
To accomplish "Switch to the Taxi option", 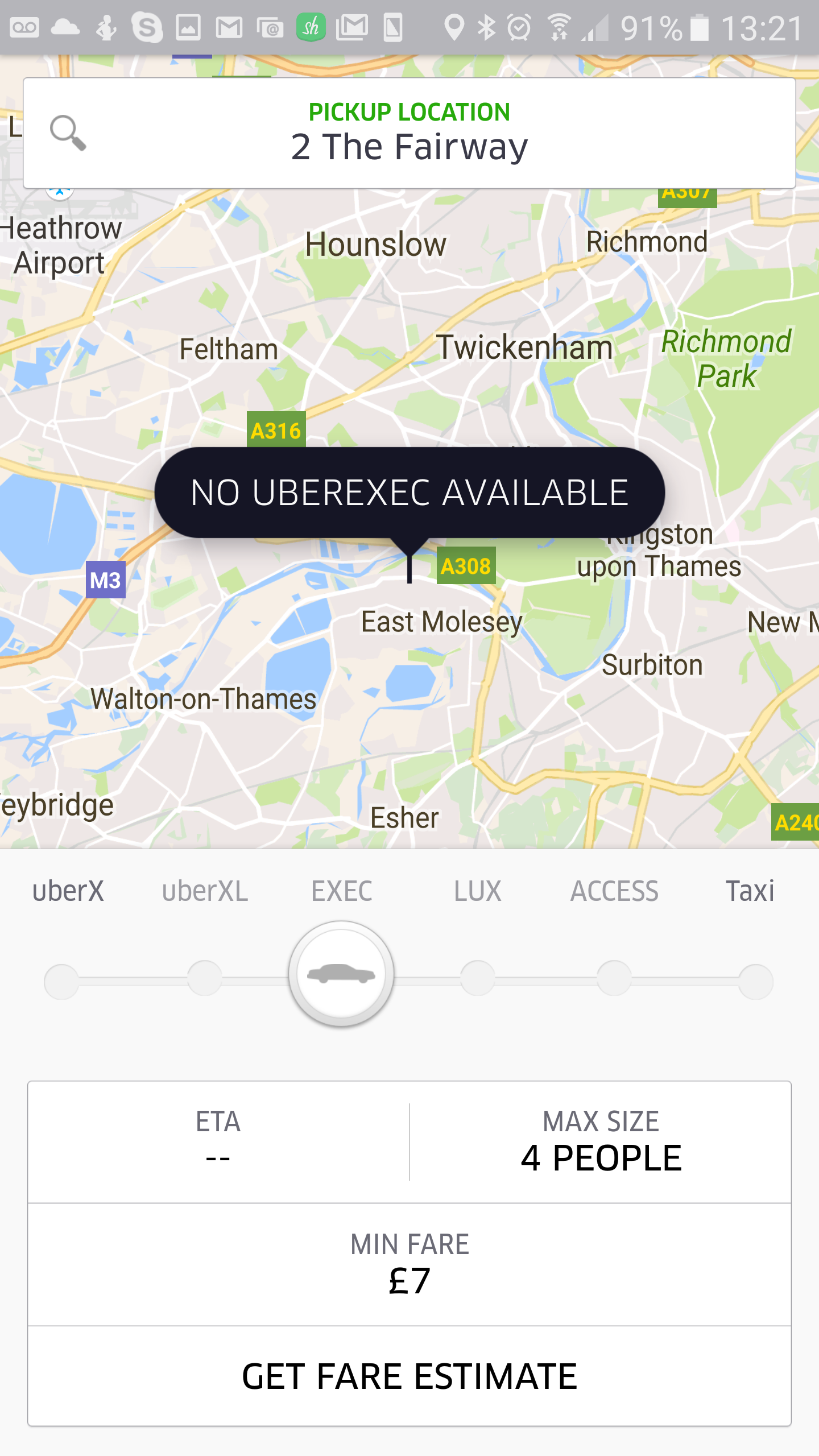I will [750, 891].
